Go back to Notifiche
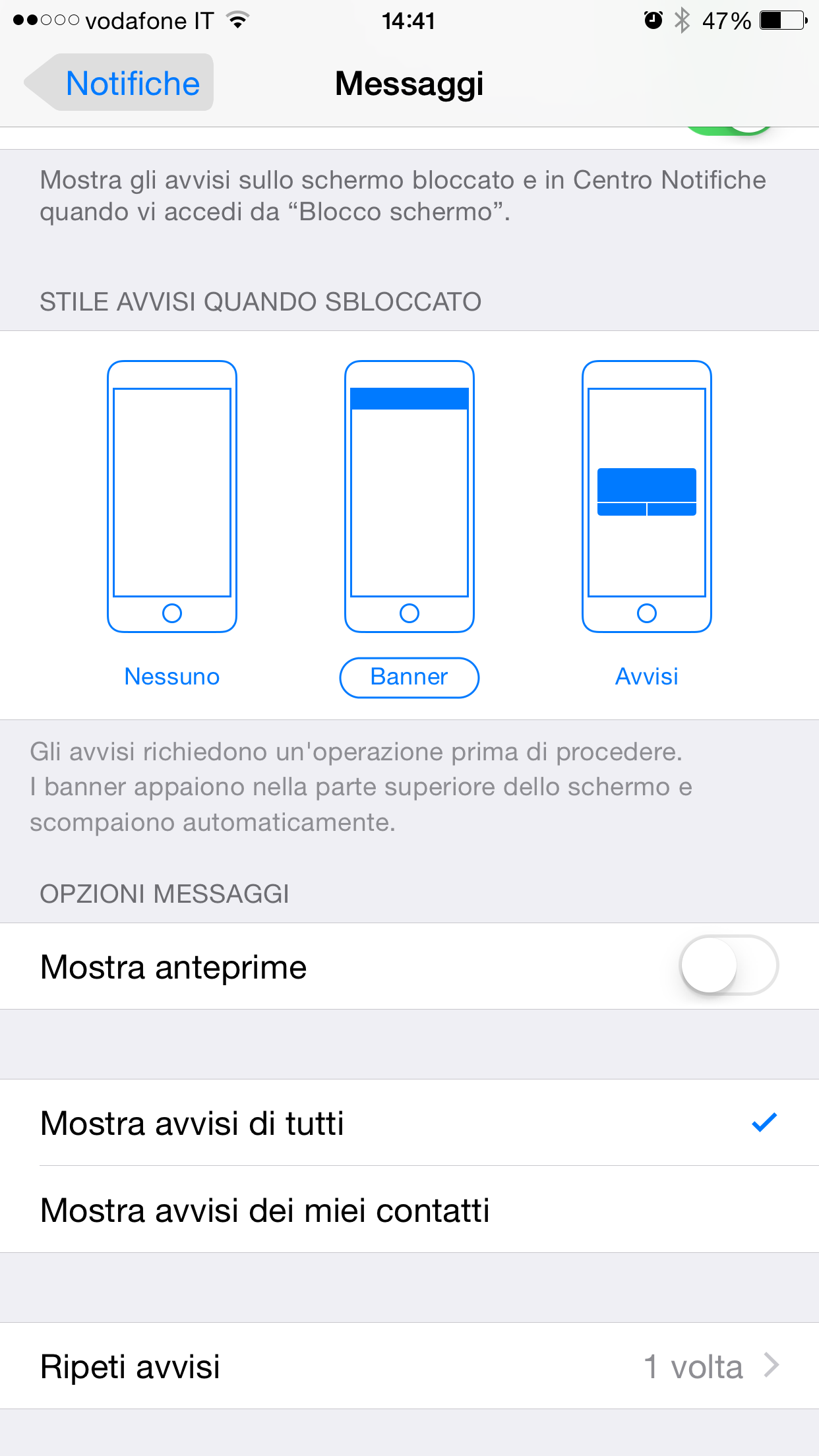The width and height of the screenshot is (819, 1456). coord(120,84)
